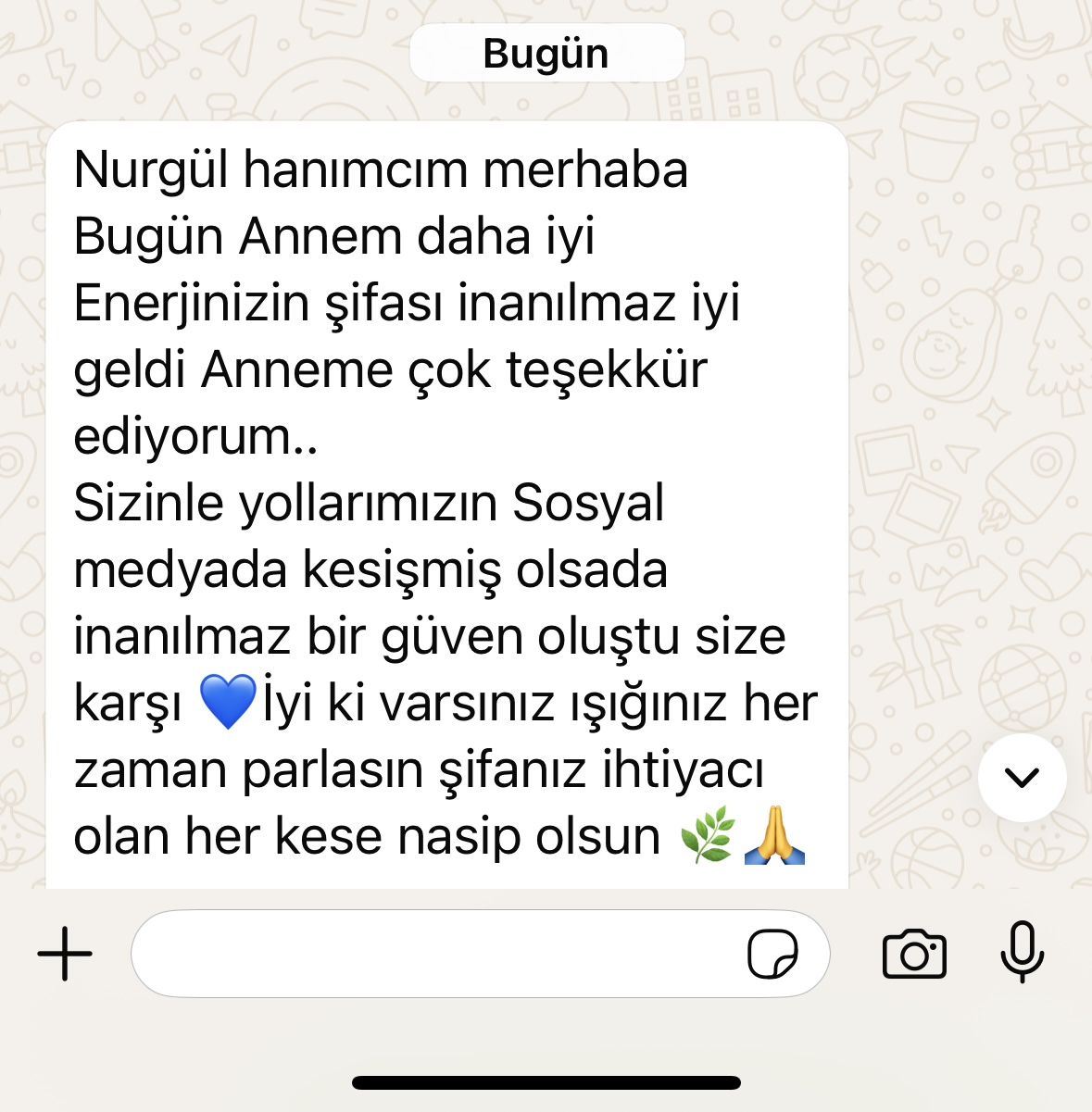The width and height of the screenshot is (1092, 1112).
Task: Open the camera to take a photo
Action: (914, 954)
